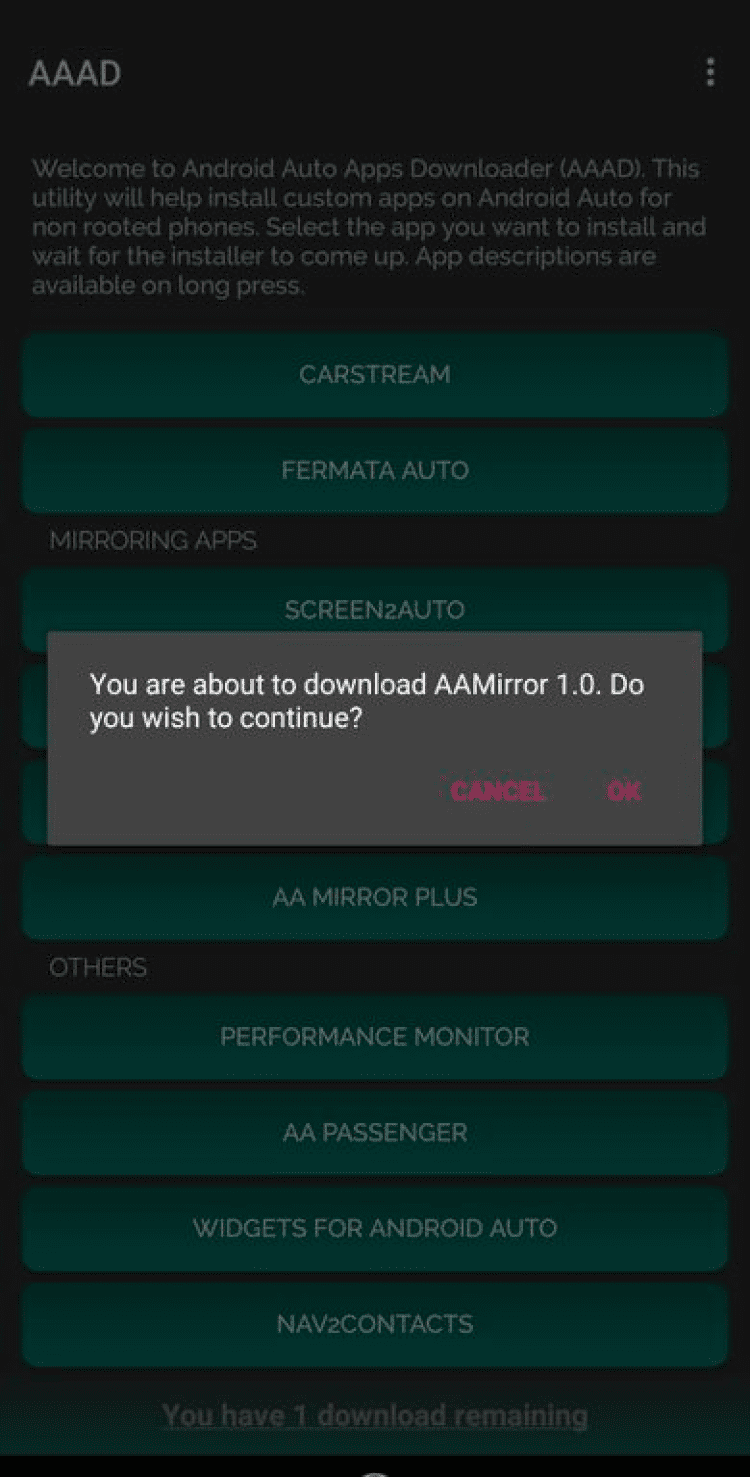Confirm the AAMirror download with OK
750x1477 pixels.
(623, 791)
